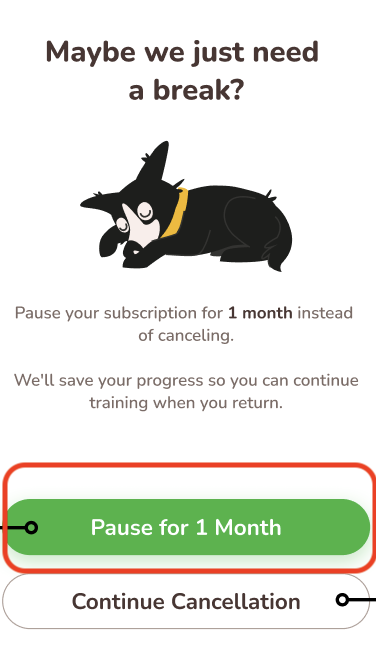The height and width of the screenshot is (646, 376).
Task: Tap the Pause for 1 Month button
Action: (x=187, y=527)
